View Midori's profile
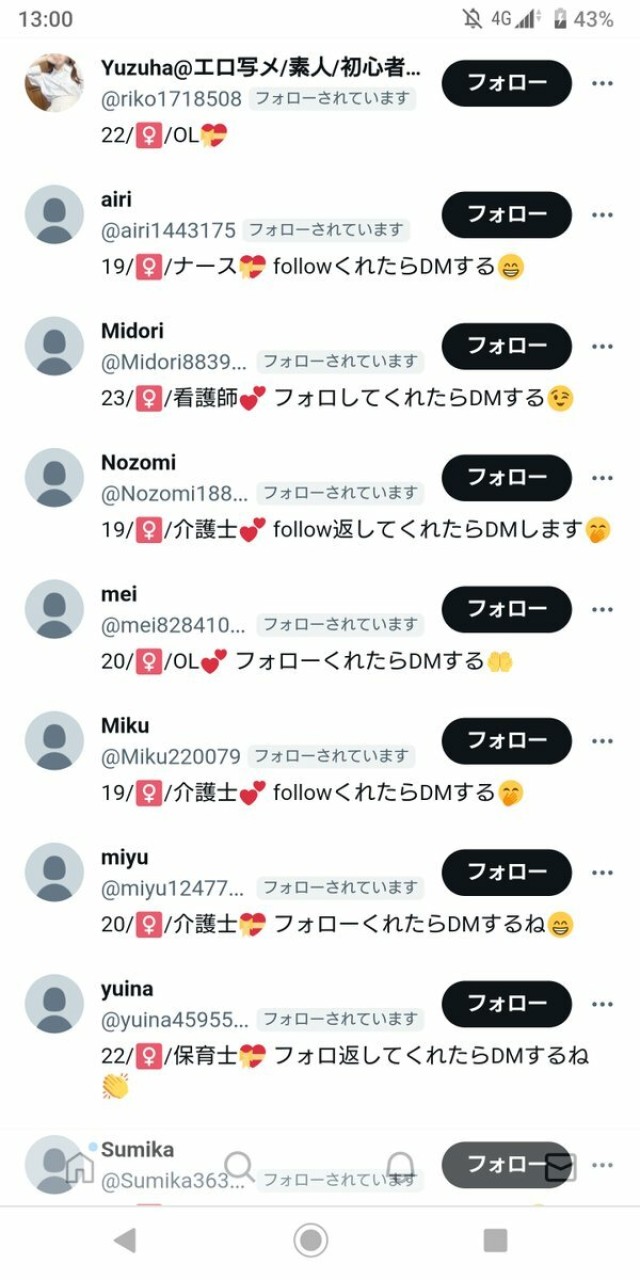This screenshot has height=1280, width=640. 54,346
